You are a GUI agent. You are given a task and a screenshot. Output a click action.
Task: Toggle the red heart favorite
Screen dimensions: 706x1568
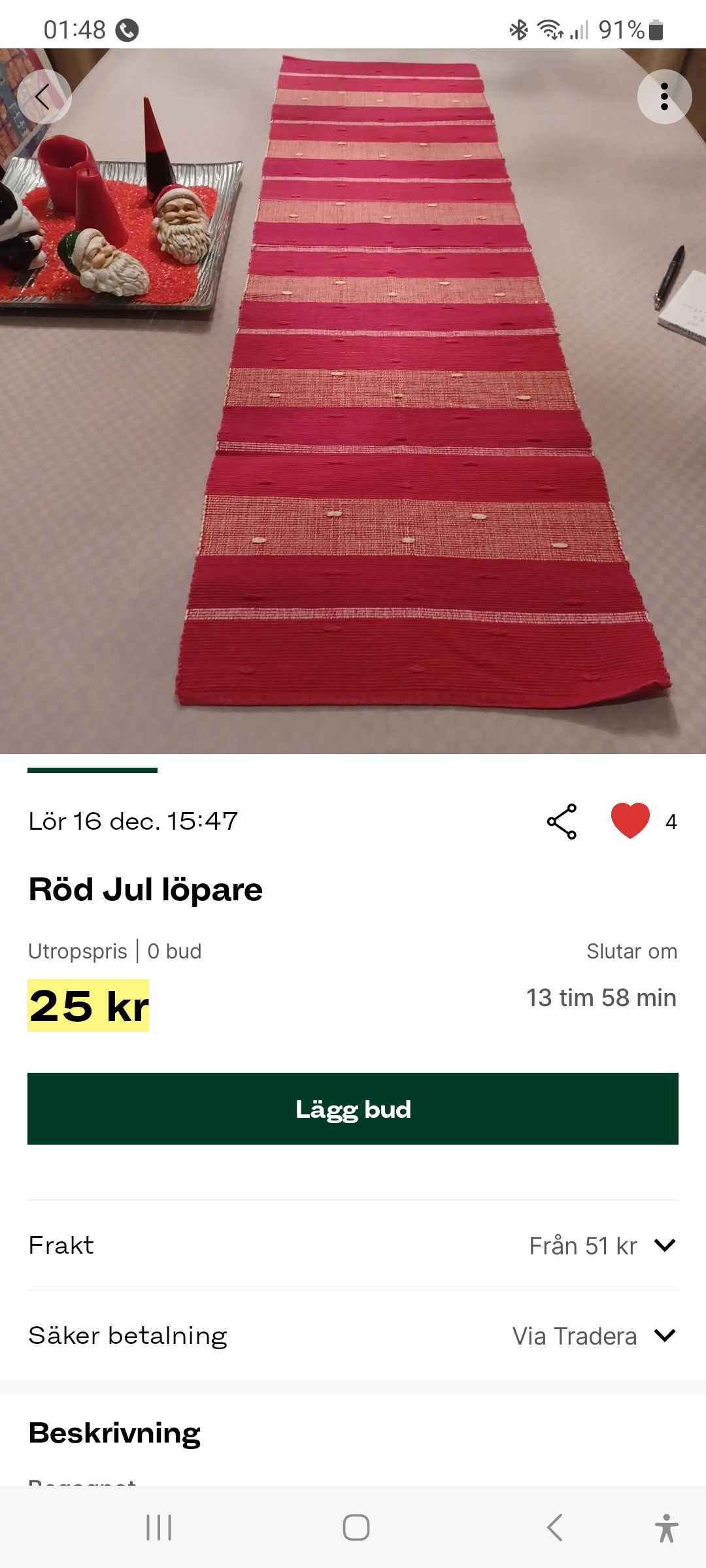(630, 821)
